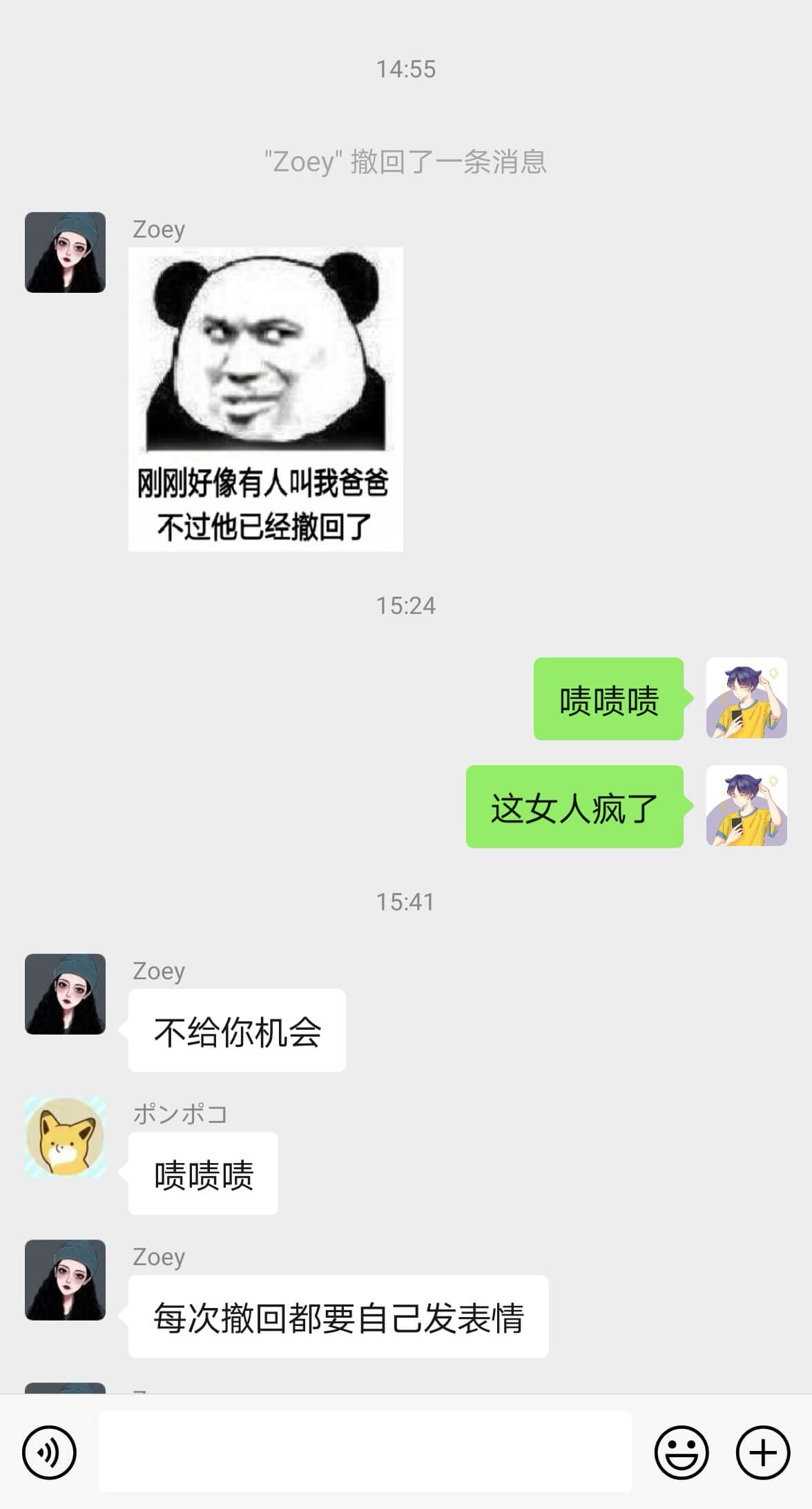View ポンポコ's profile via fox avatar
The image size is (812, 1509).
pyautogui.click(x=66, y=1137)
